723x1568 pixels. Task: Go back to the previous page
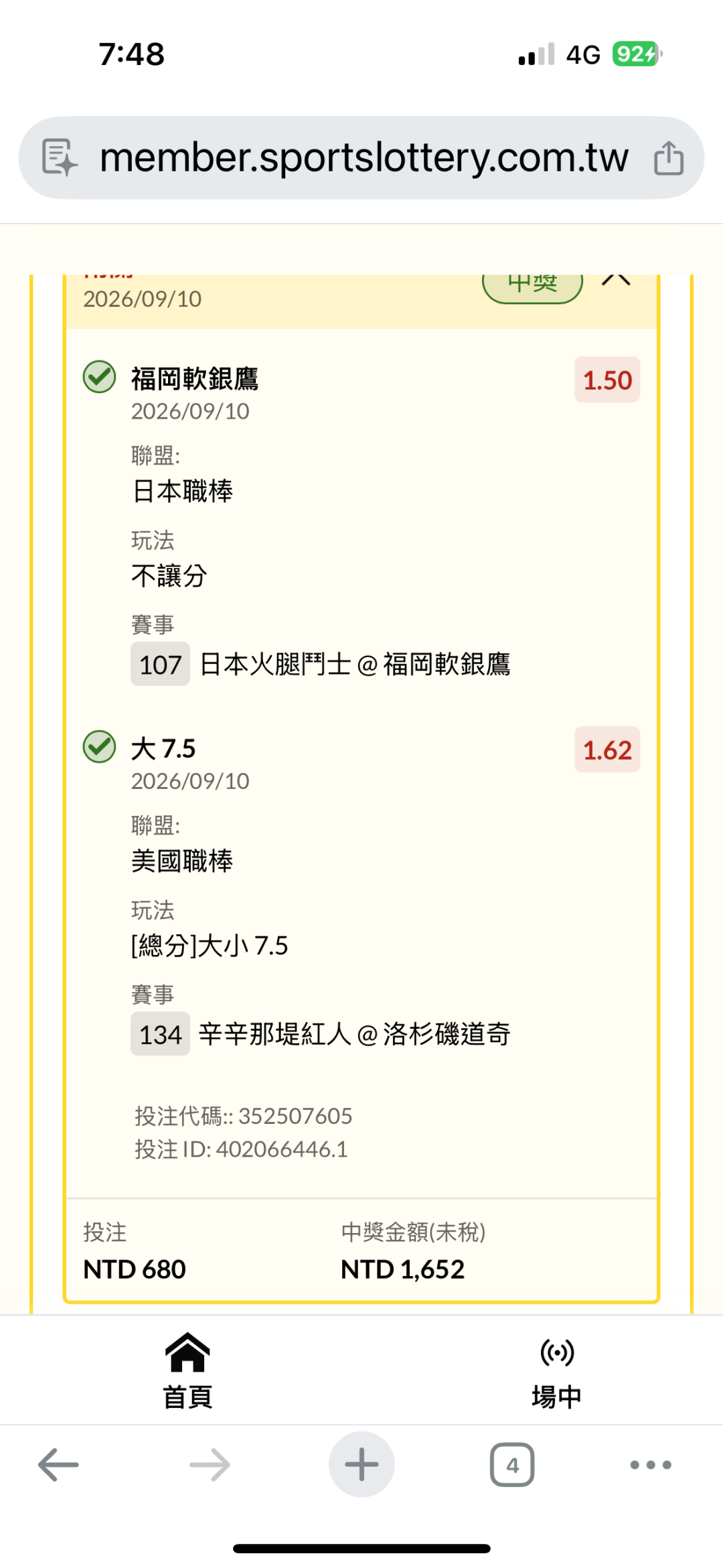coord(58,1465)
